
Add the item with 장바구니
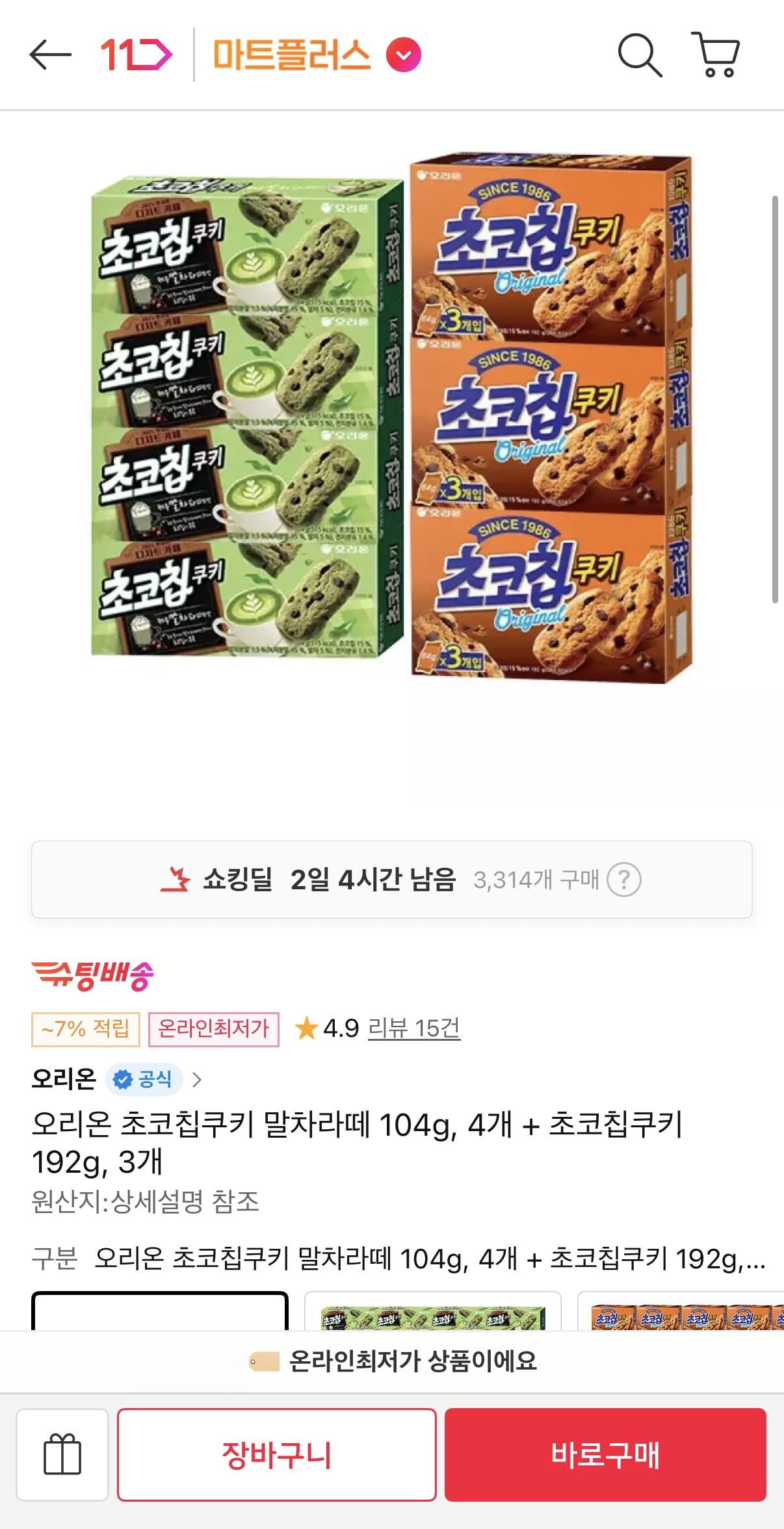[276, 1454]
